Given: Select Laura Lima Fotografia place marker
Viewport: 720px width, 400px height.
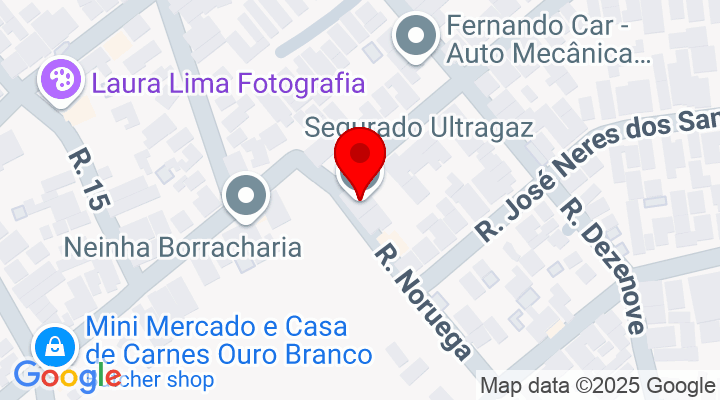Looking at the screenshot, I should [x=61, y=80].
